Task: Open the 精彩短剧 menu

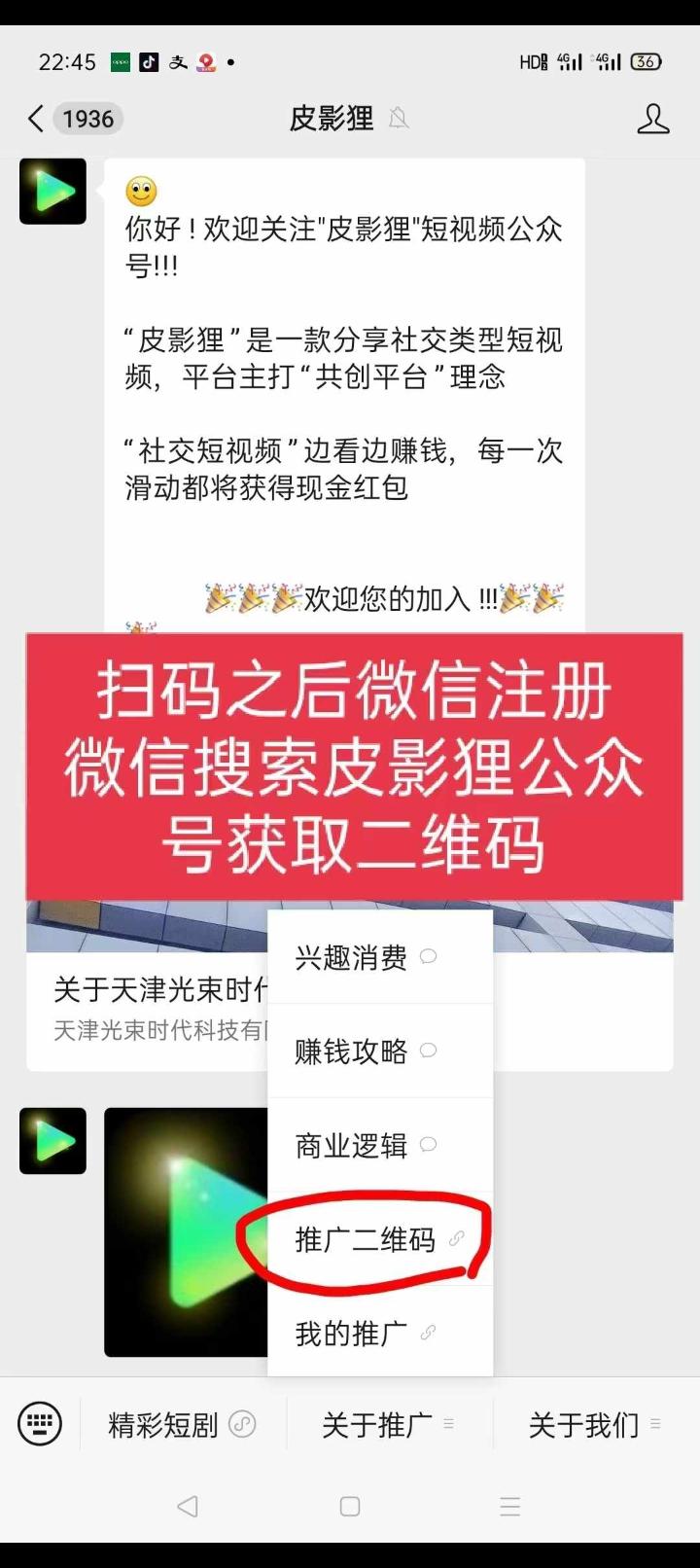Action: click(181, 1425)
